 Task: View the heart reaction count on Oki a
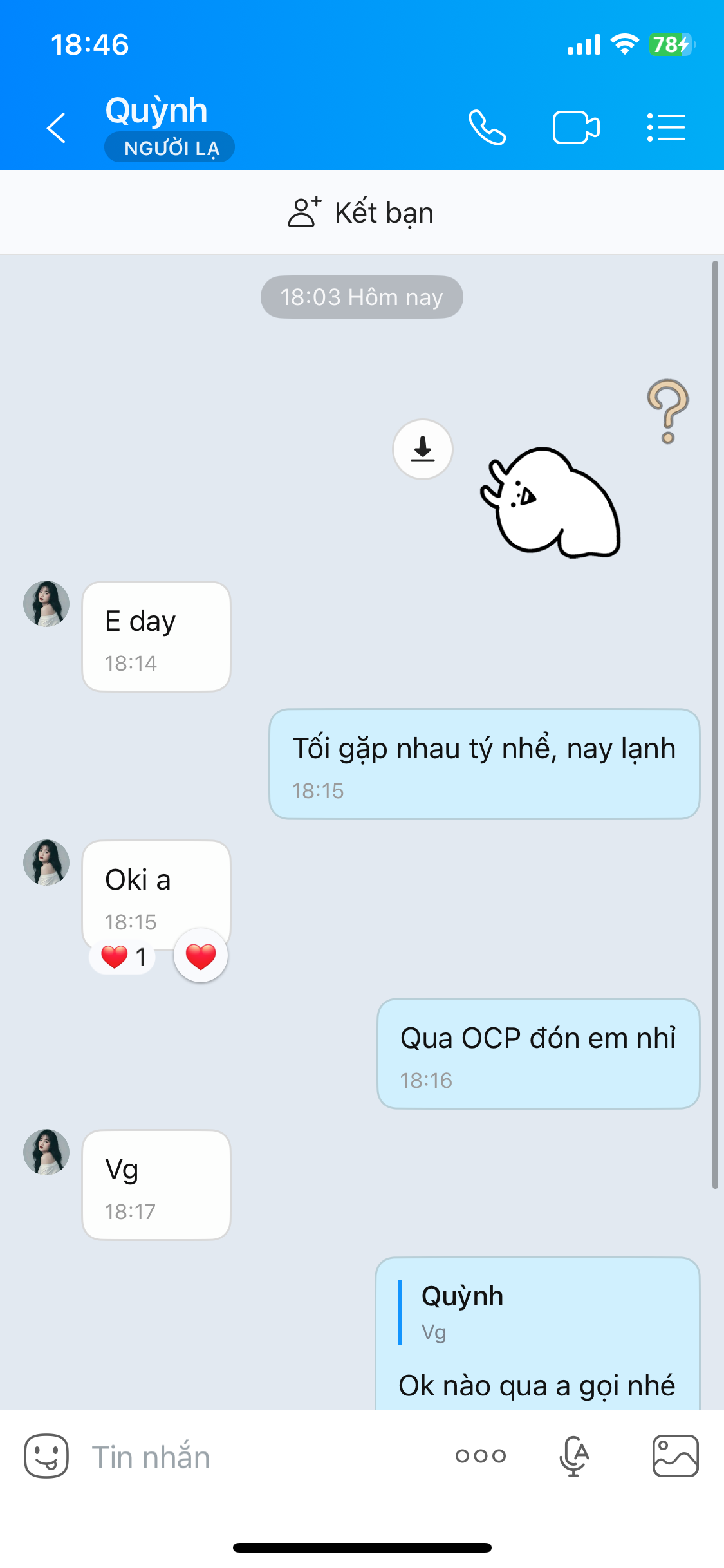pyautogui.click(x=124, y=957)
